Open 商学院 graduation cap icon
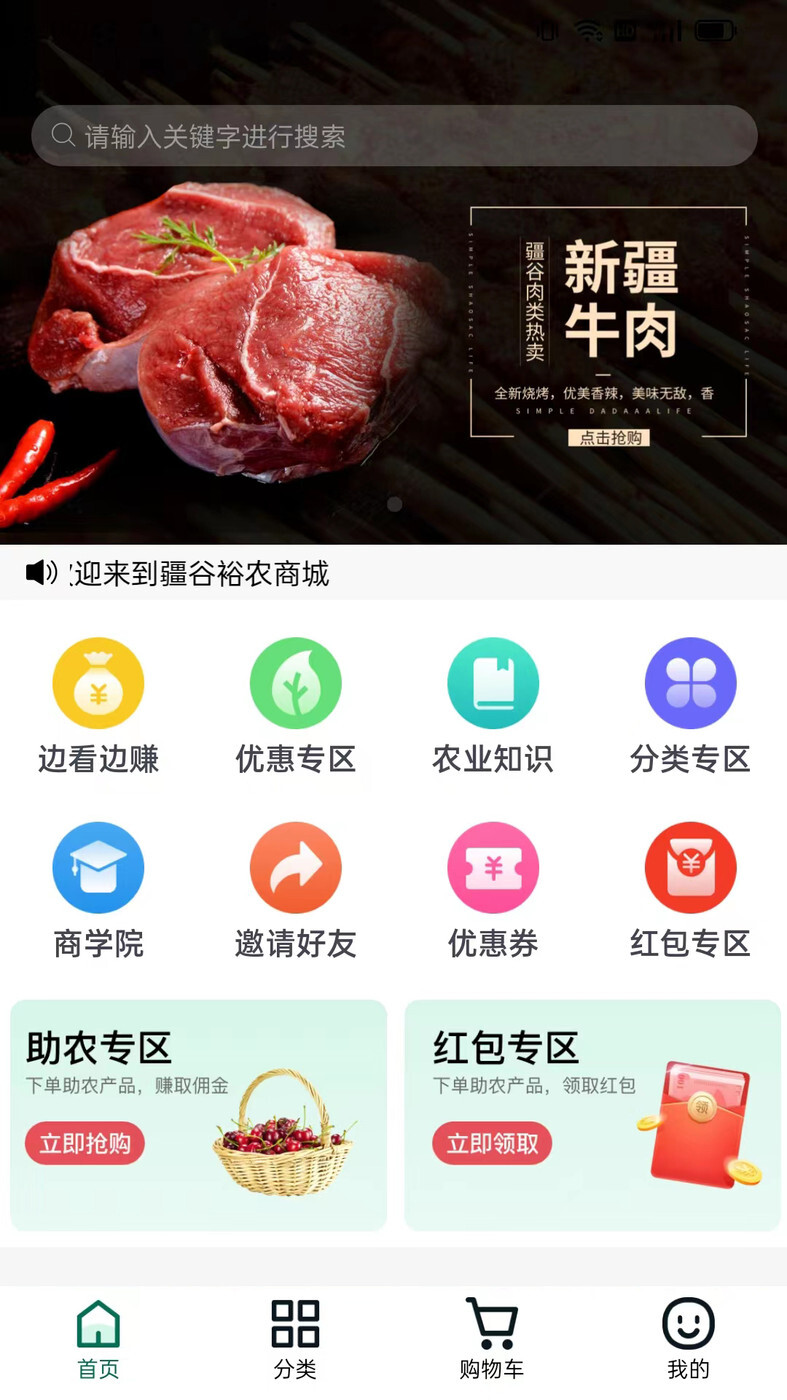This screenshot has width=787, height=1400. pos(98,867)
